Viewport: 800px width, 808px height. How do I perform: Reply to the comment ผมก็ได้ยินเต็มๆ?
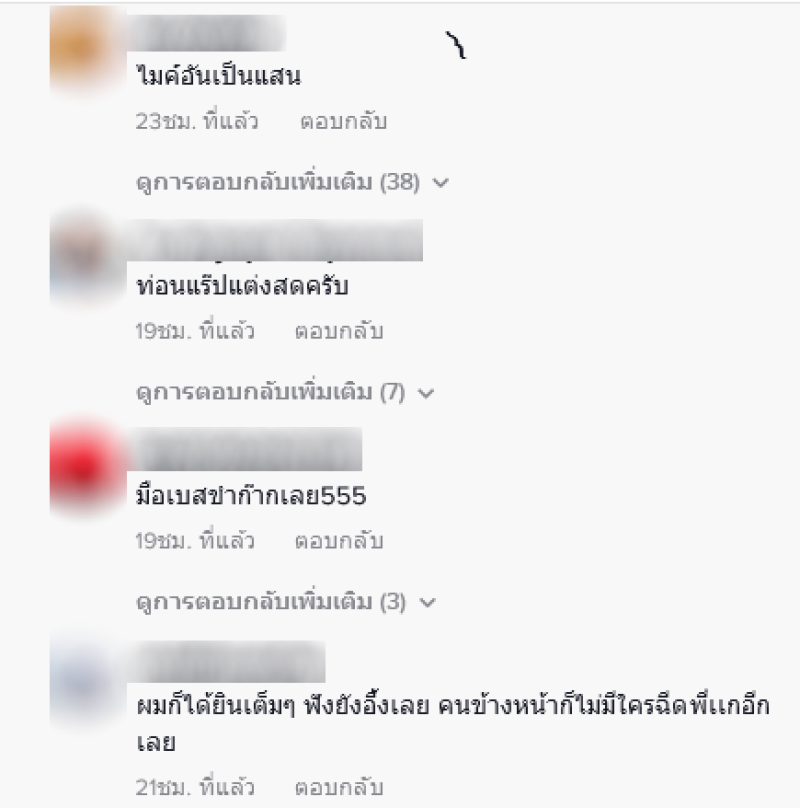click(338, 786)
